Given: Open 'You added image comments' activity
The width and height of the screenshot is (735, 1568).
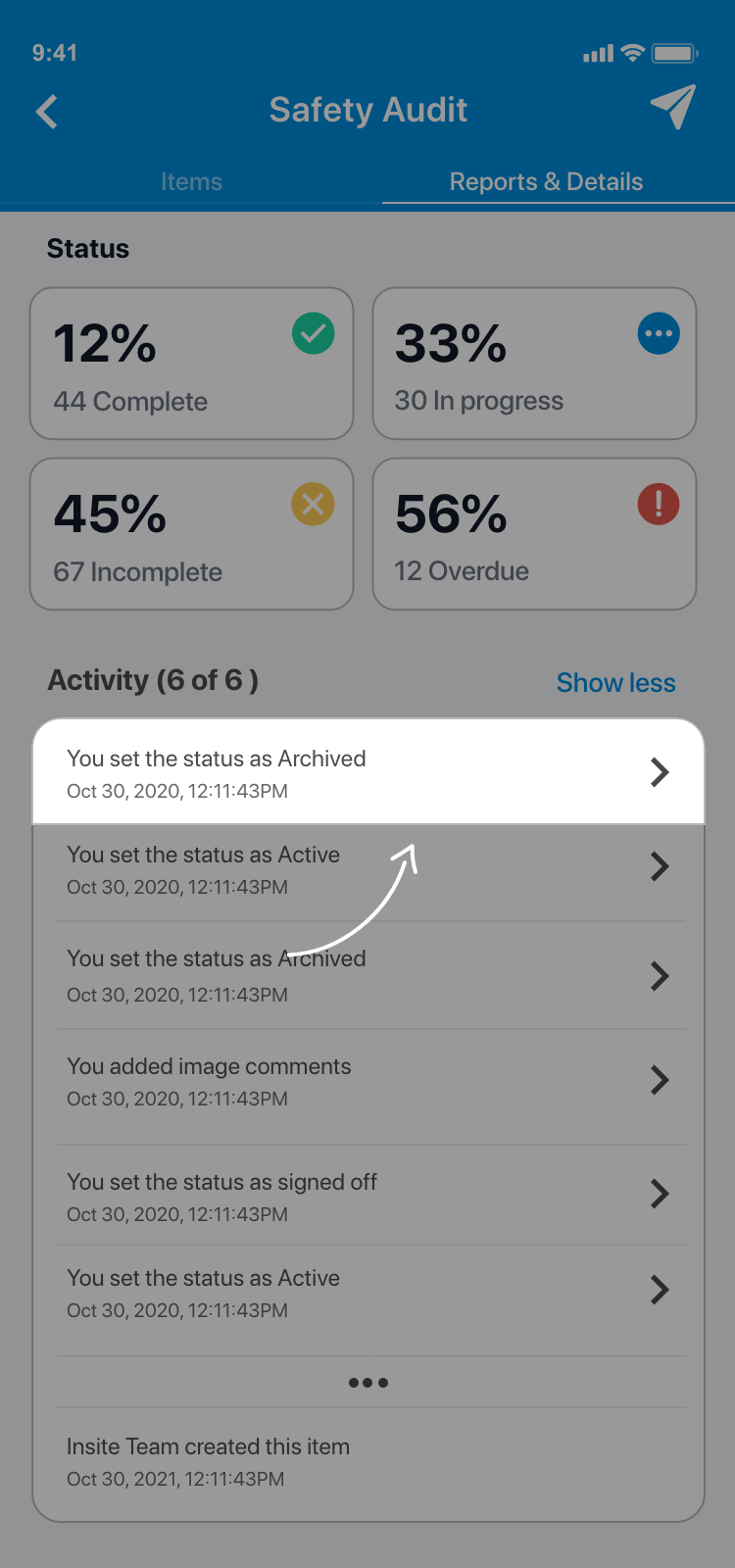Looking at the screenshot, I should pos(367,1081).
